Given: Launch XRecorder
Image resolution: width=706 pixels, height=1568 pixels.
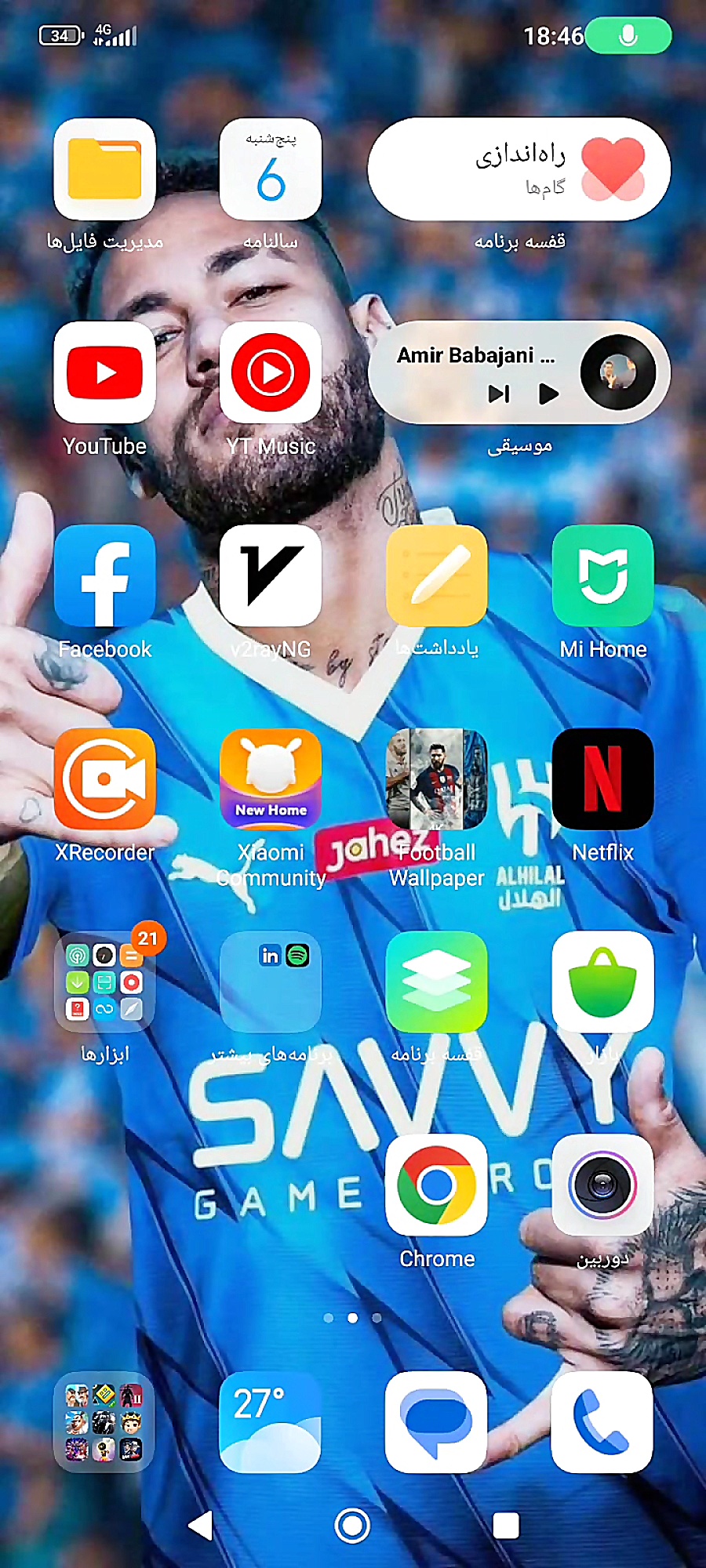Looking at the screenshot, I should pyautogui.click(x=104, y=779).
